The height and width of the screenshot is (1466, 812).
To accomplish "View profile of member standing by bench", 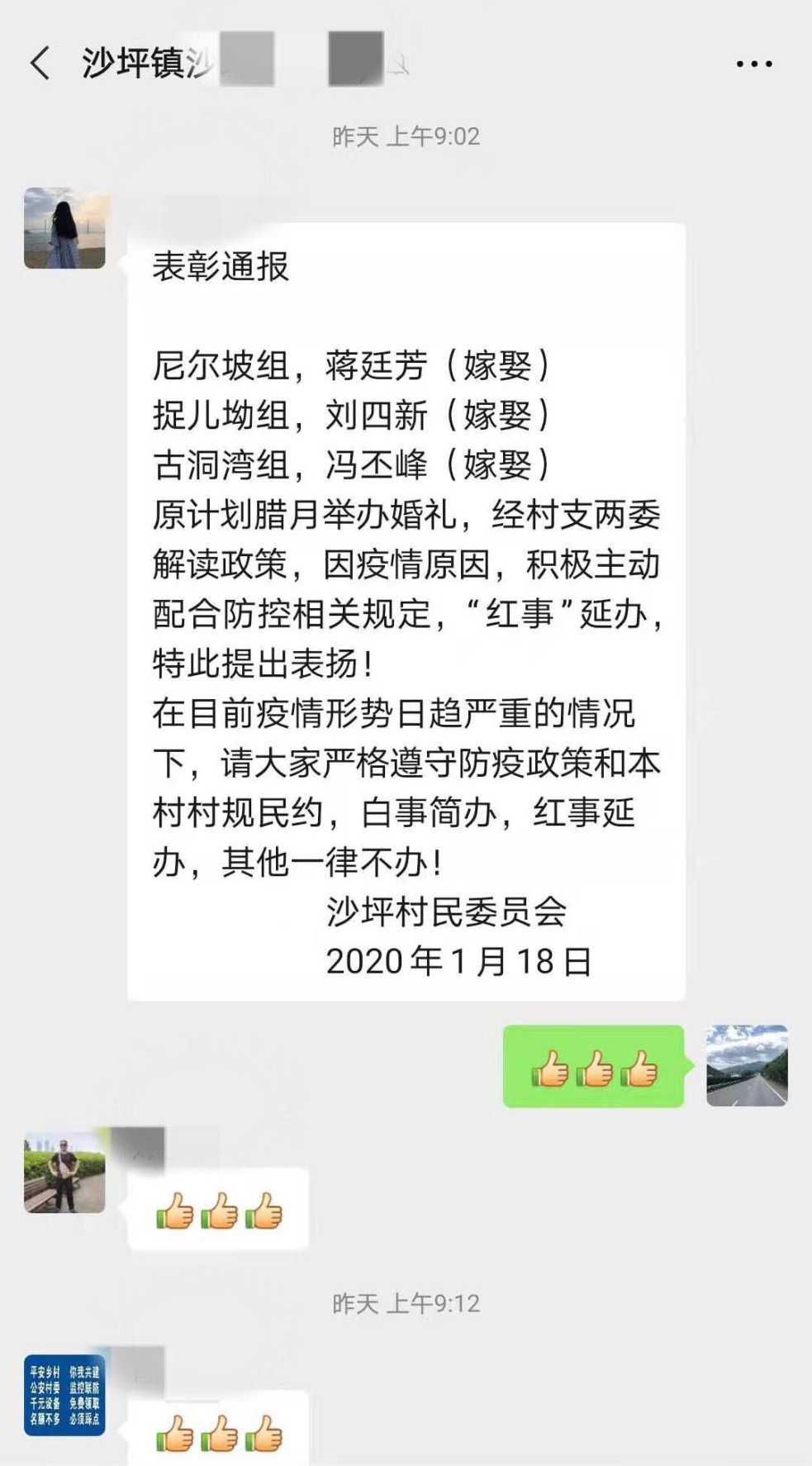I will (64, 1172).
